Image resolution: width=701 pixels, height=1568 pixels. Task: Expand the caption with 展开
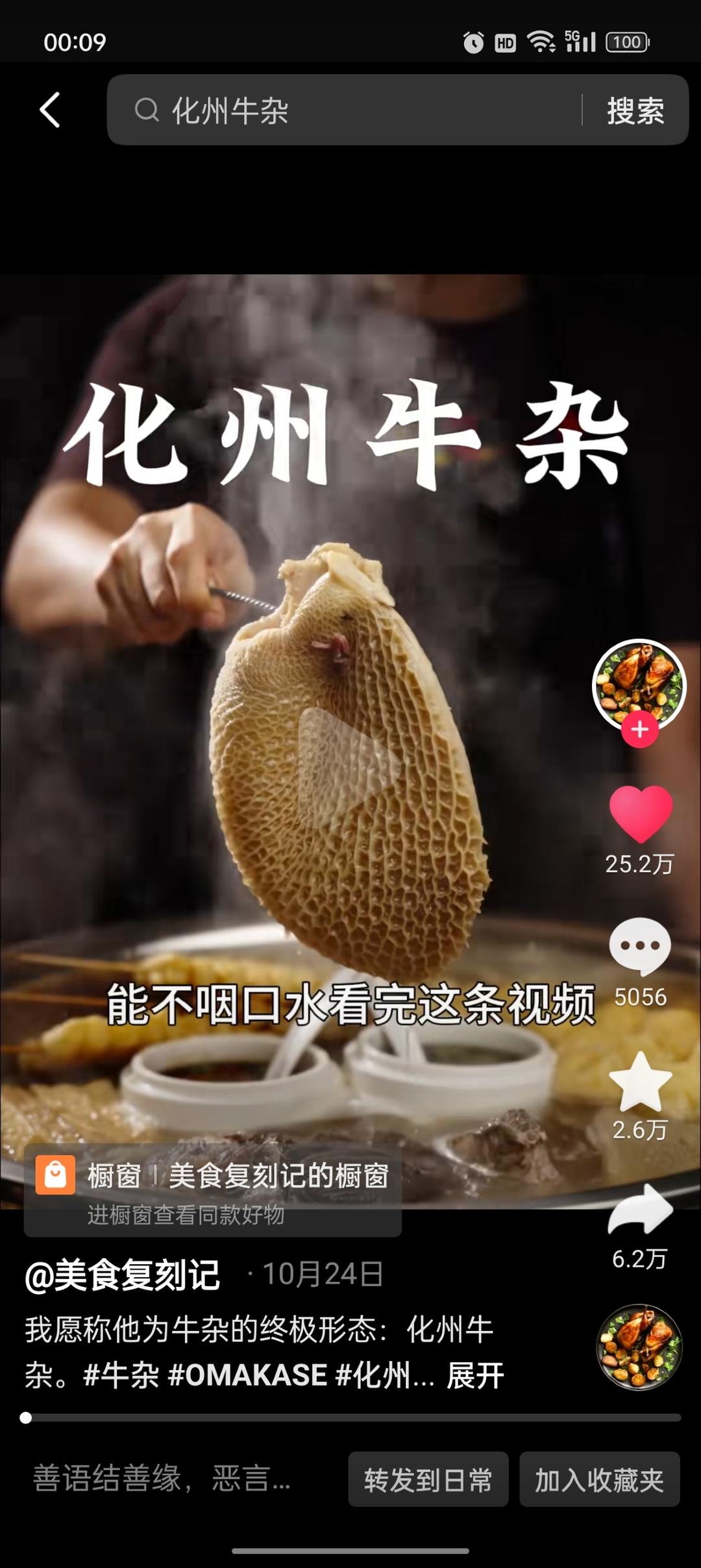(475, 1375)
